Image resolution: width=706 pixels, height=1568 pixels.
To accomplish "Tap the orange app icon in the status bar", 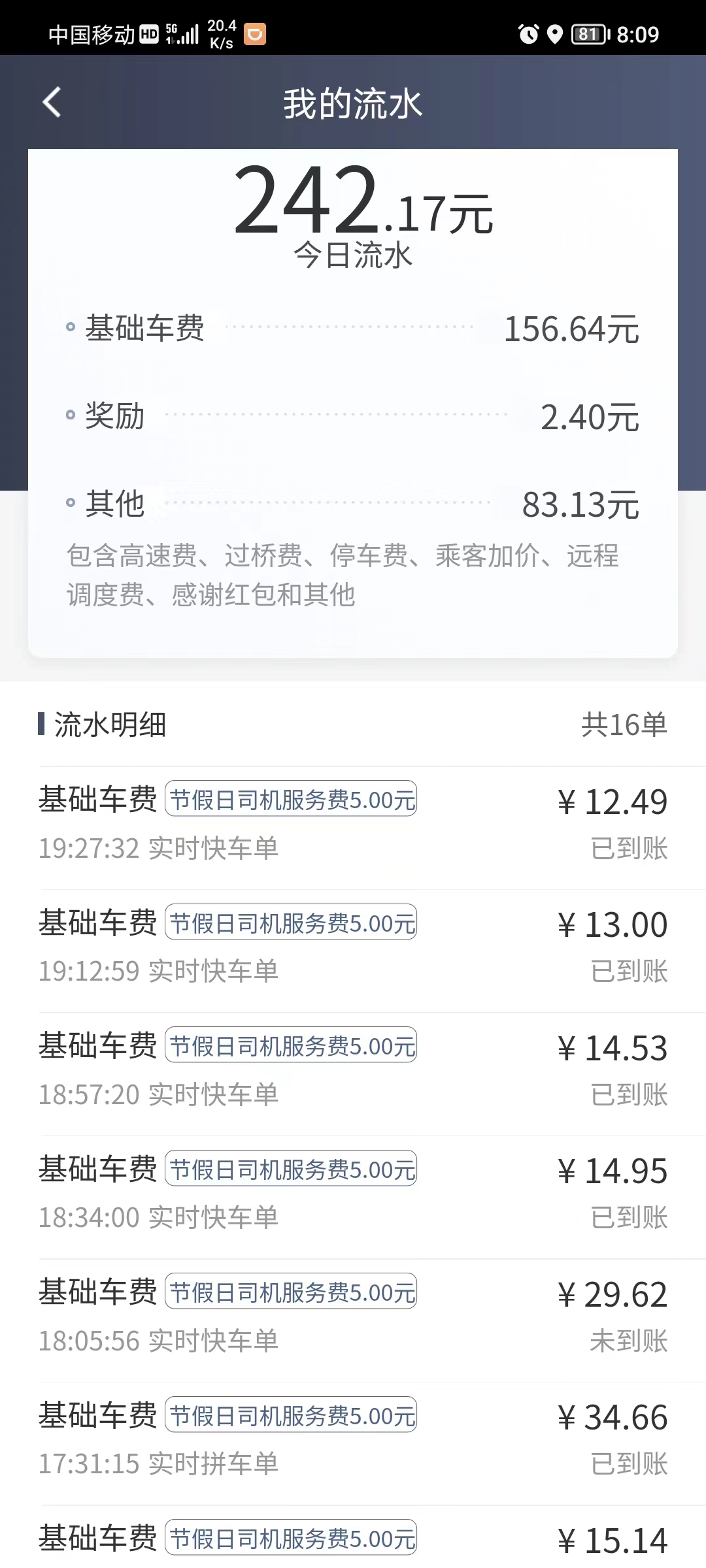I will click(255, 33).
